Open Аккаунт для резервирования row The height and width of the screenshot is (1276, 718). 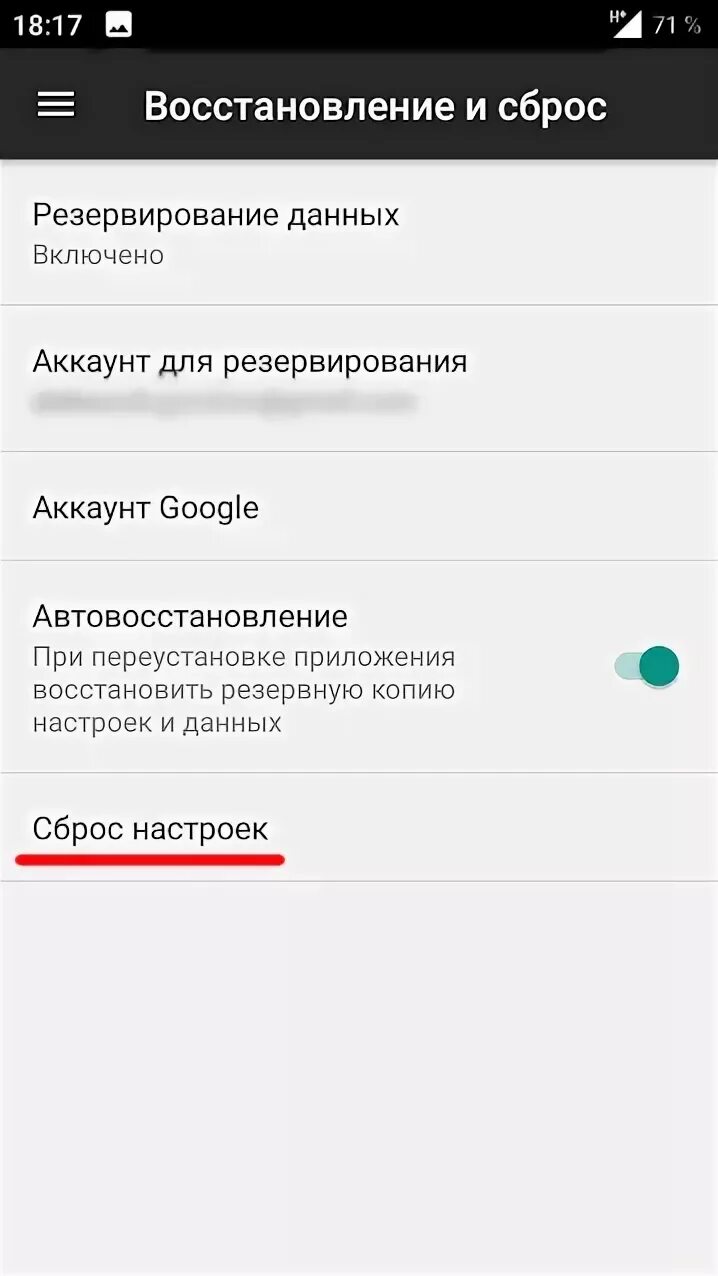click(359, 379)
